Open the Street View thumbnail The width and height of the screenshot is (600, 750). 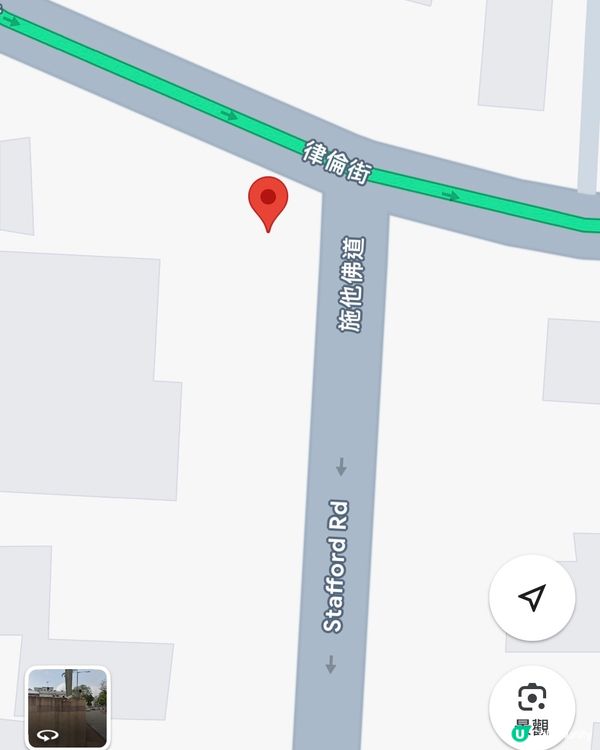click(67, 707)
